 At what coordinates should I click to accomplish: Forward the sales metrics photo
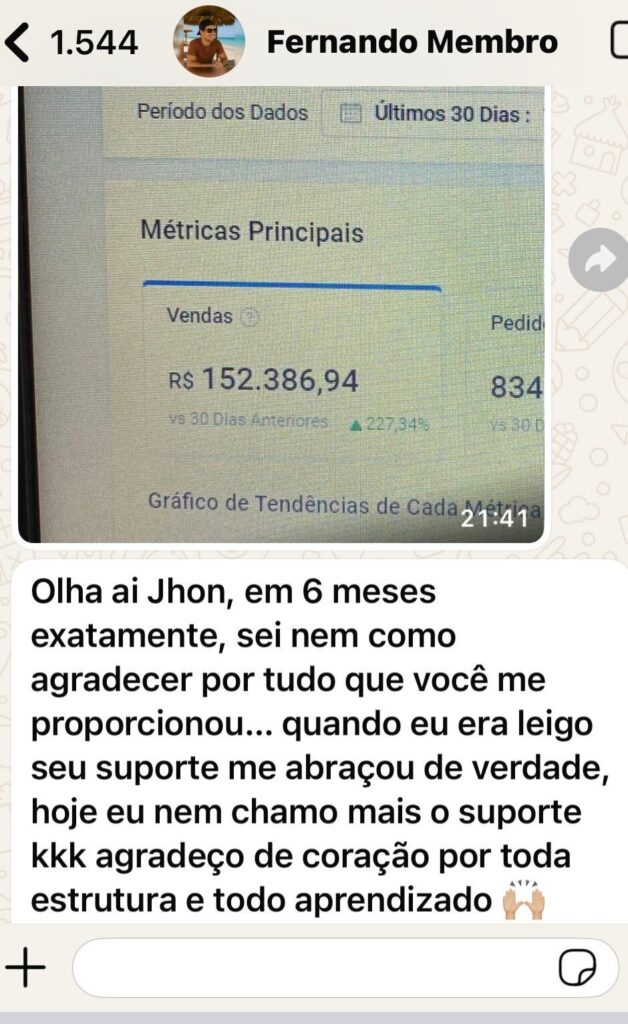pyautogui.click(x=598, y=261)
